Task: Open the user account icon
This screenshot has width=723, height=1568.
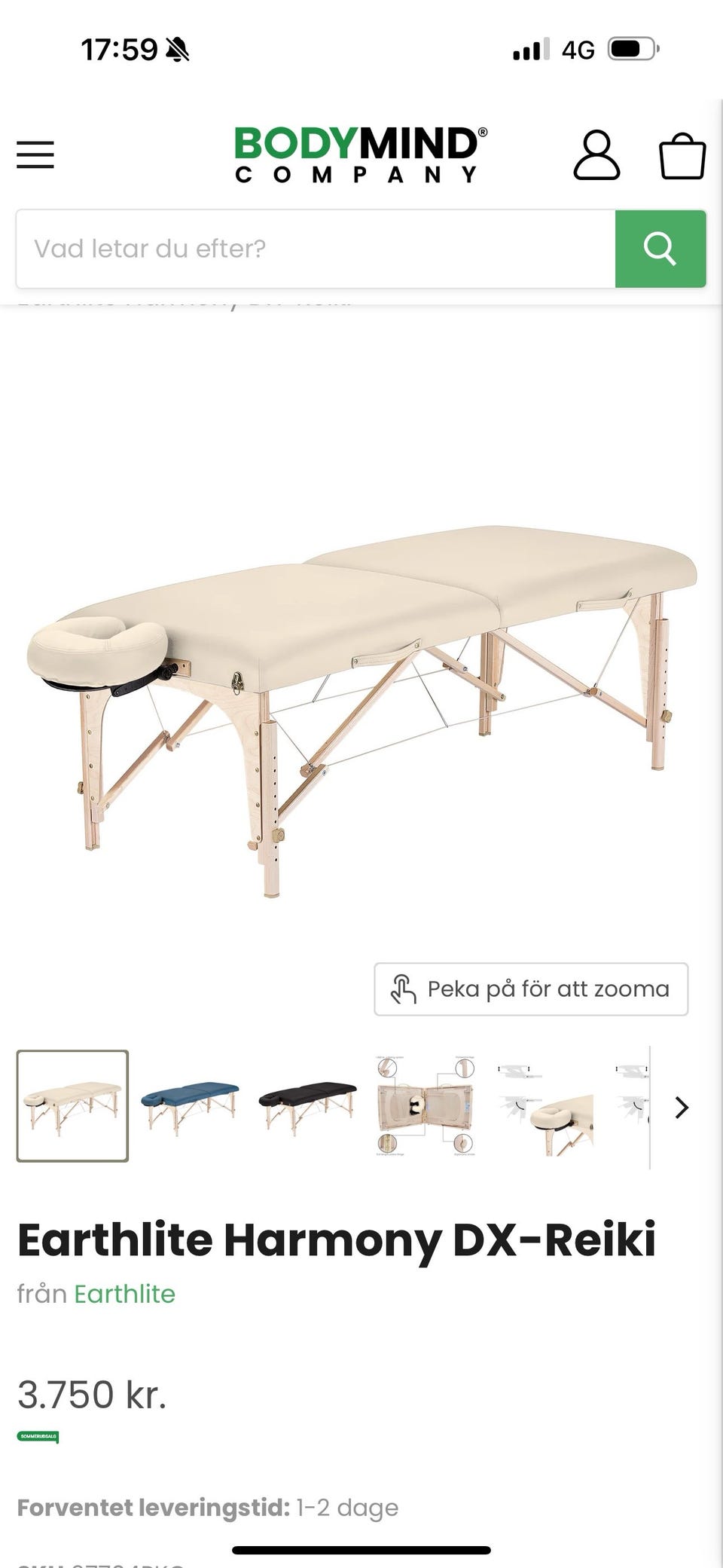Action: (x=596, y=155)
